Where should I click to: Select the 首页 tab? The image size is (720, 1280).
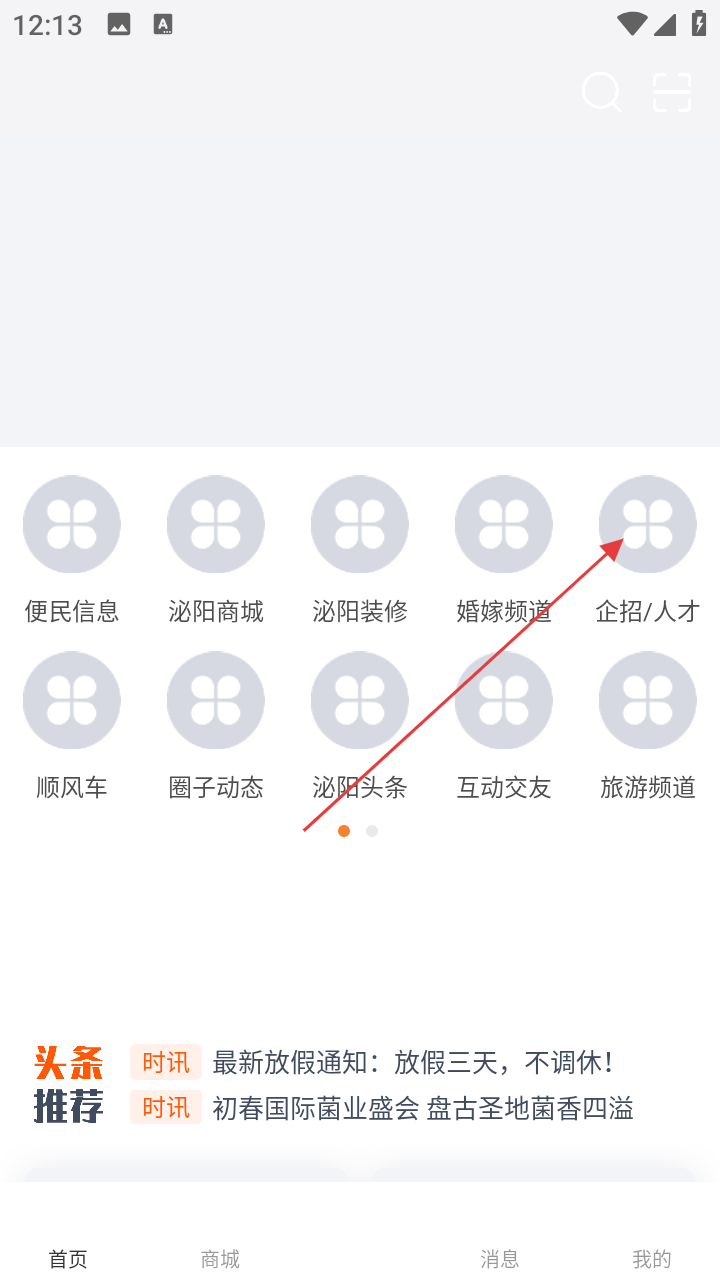pyautogui.click(x=68, y=1259)
